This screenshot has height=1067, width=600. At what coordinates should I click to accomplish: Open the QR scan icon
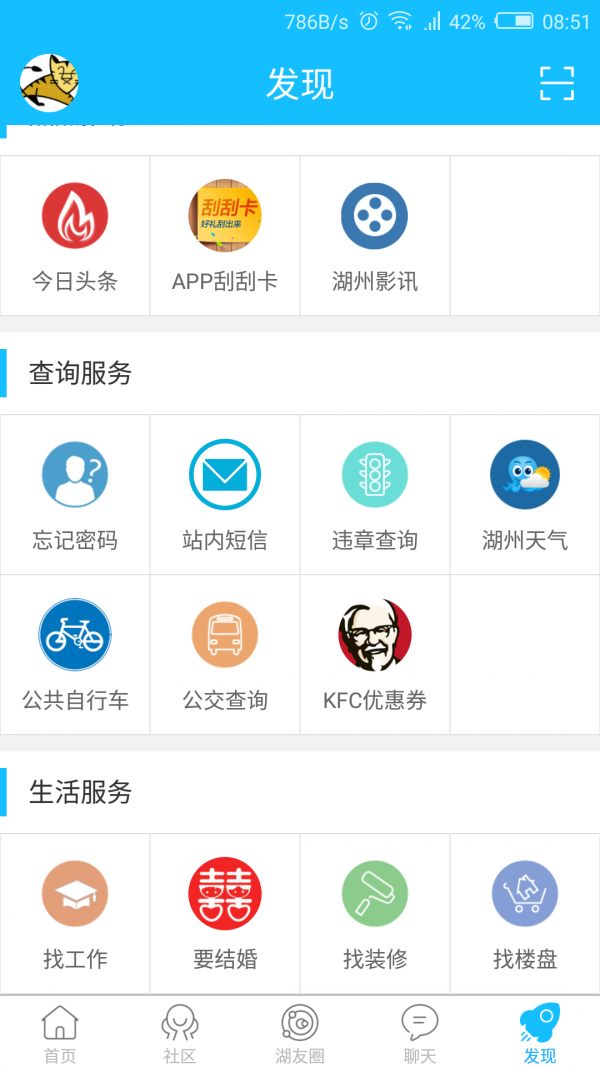point(557,83)
